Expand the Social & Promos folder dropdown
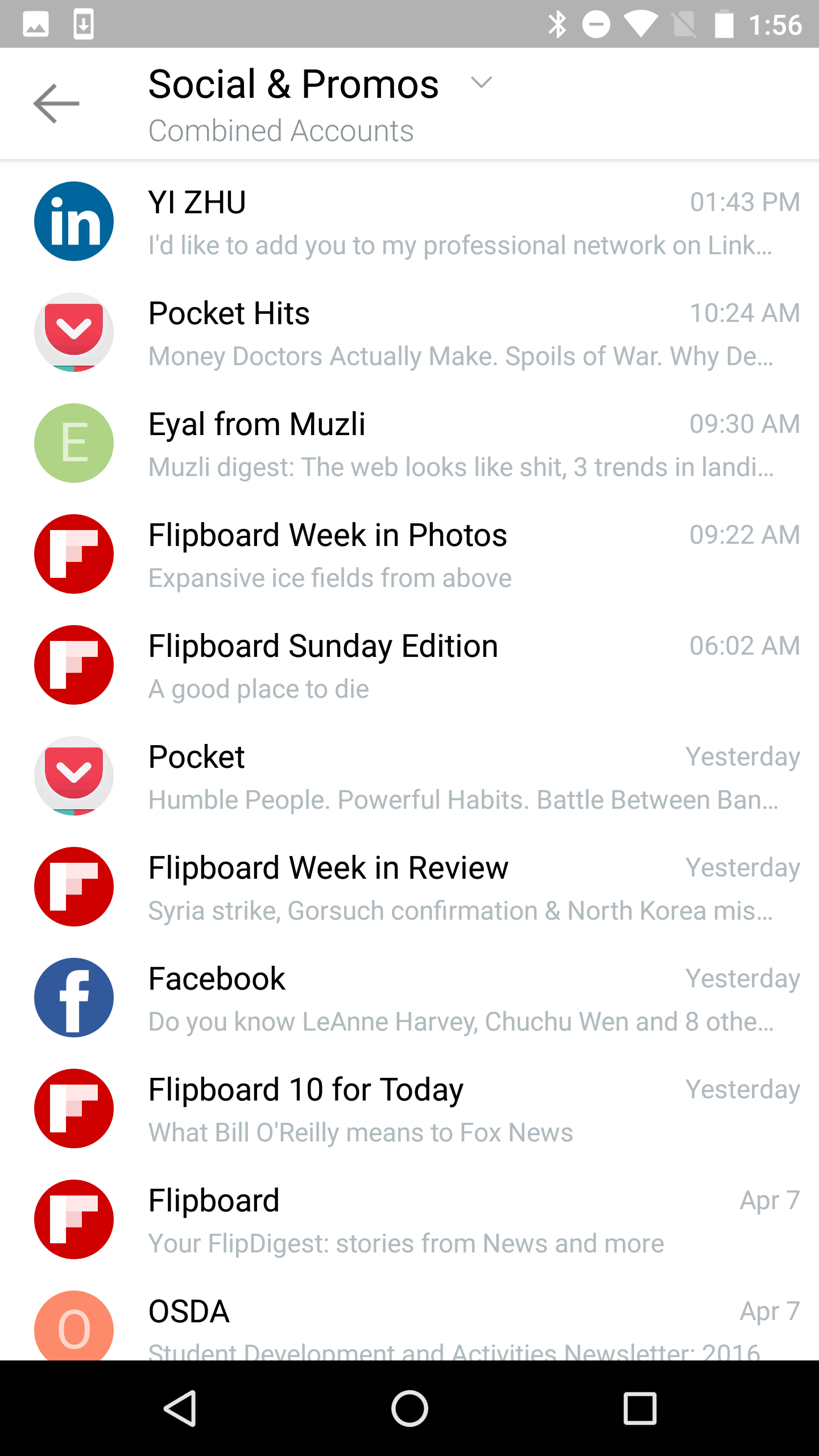Viewport: 819px width, 1456px height. click(481, 83)
